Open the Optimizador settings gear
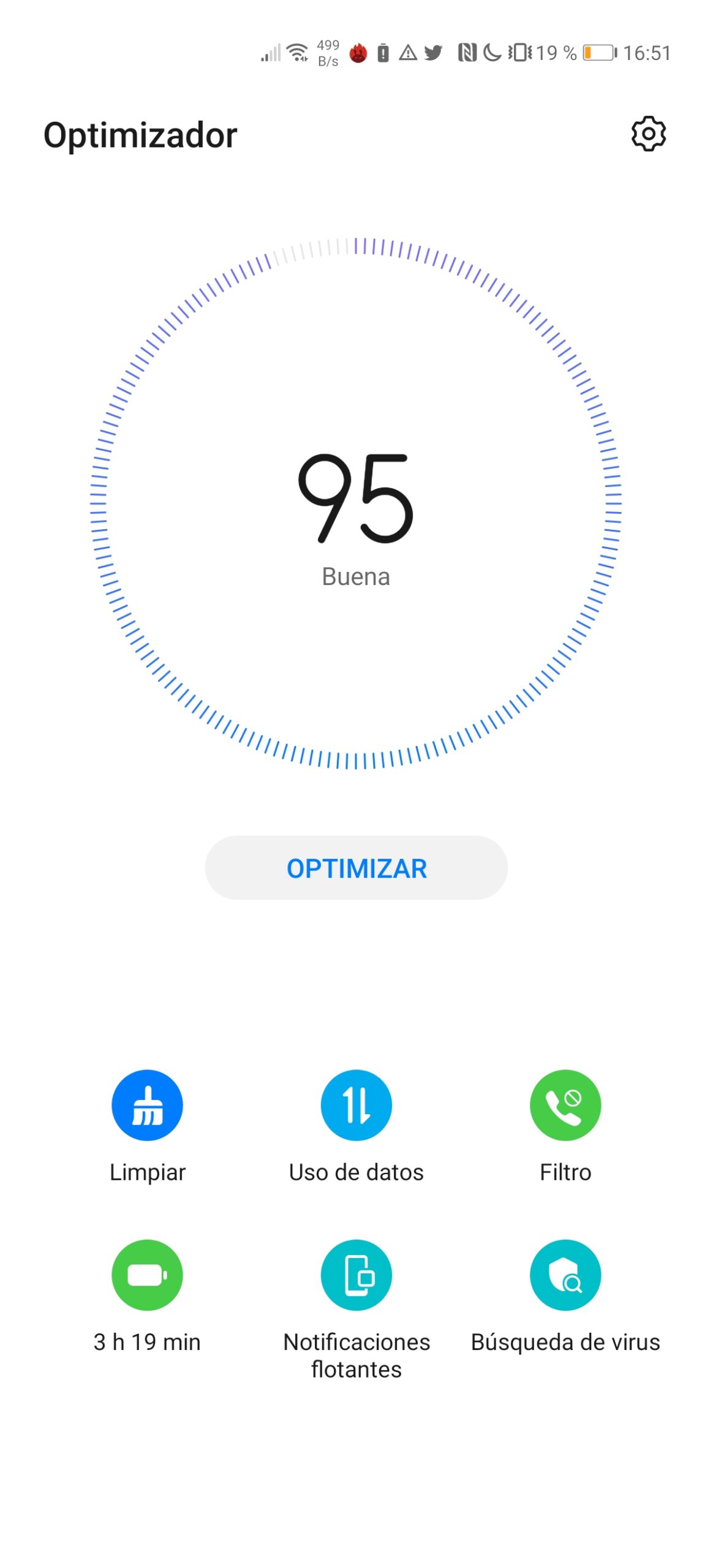 pyautogui.click(x=648, y=134)
